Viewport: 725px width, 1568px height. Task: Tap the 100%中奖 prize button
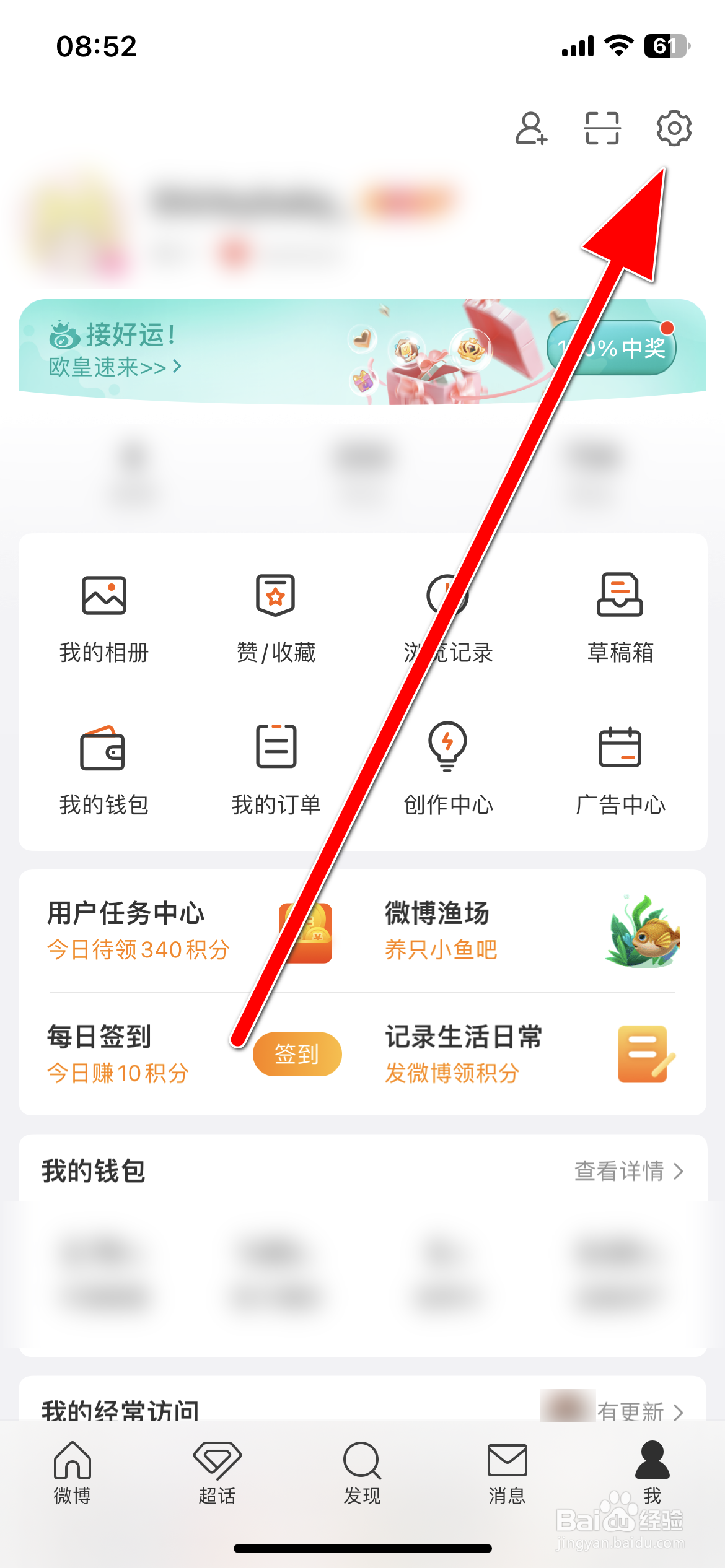point(609,348)
